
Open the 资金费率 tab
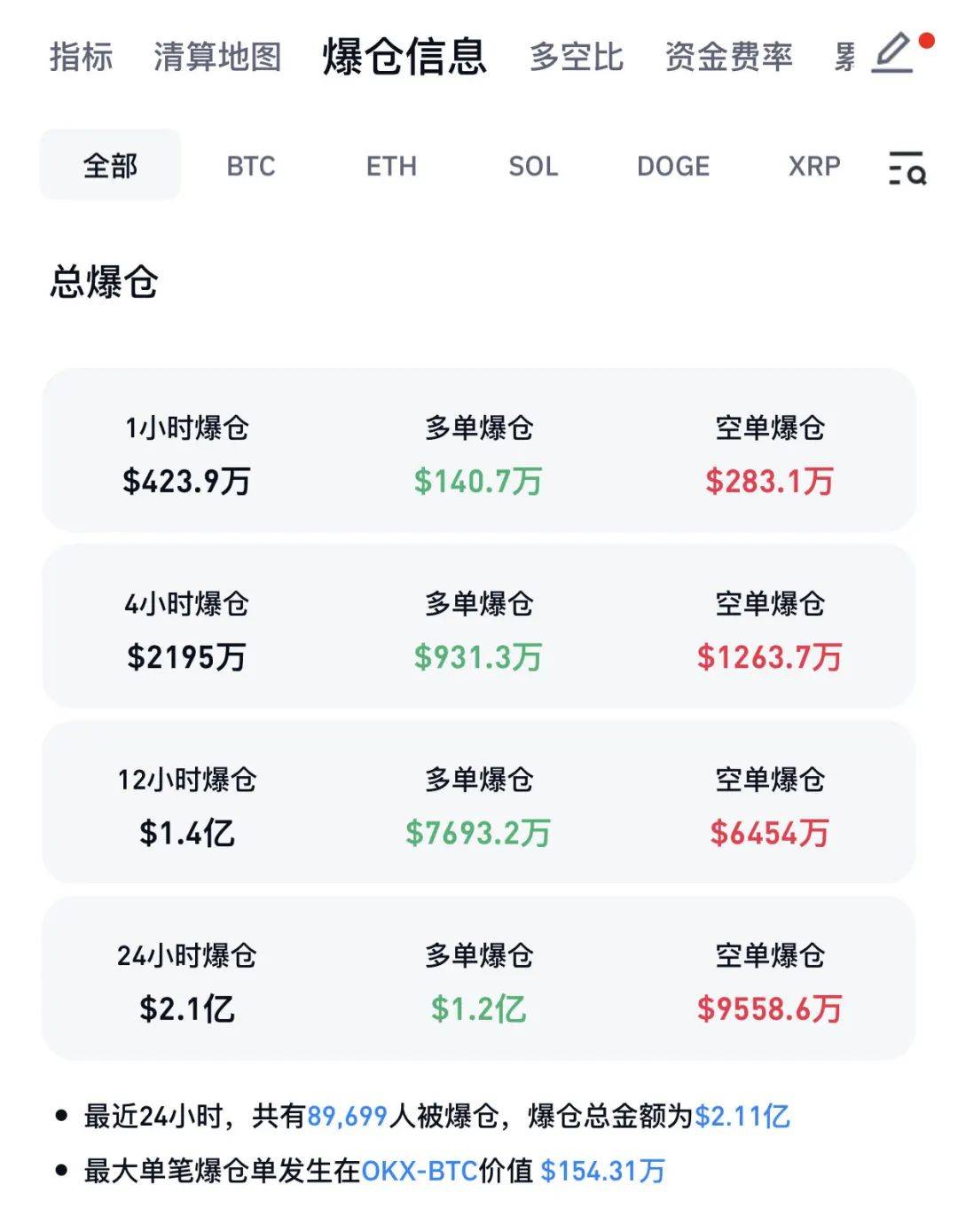coord(727,58)
